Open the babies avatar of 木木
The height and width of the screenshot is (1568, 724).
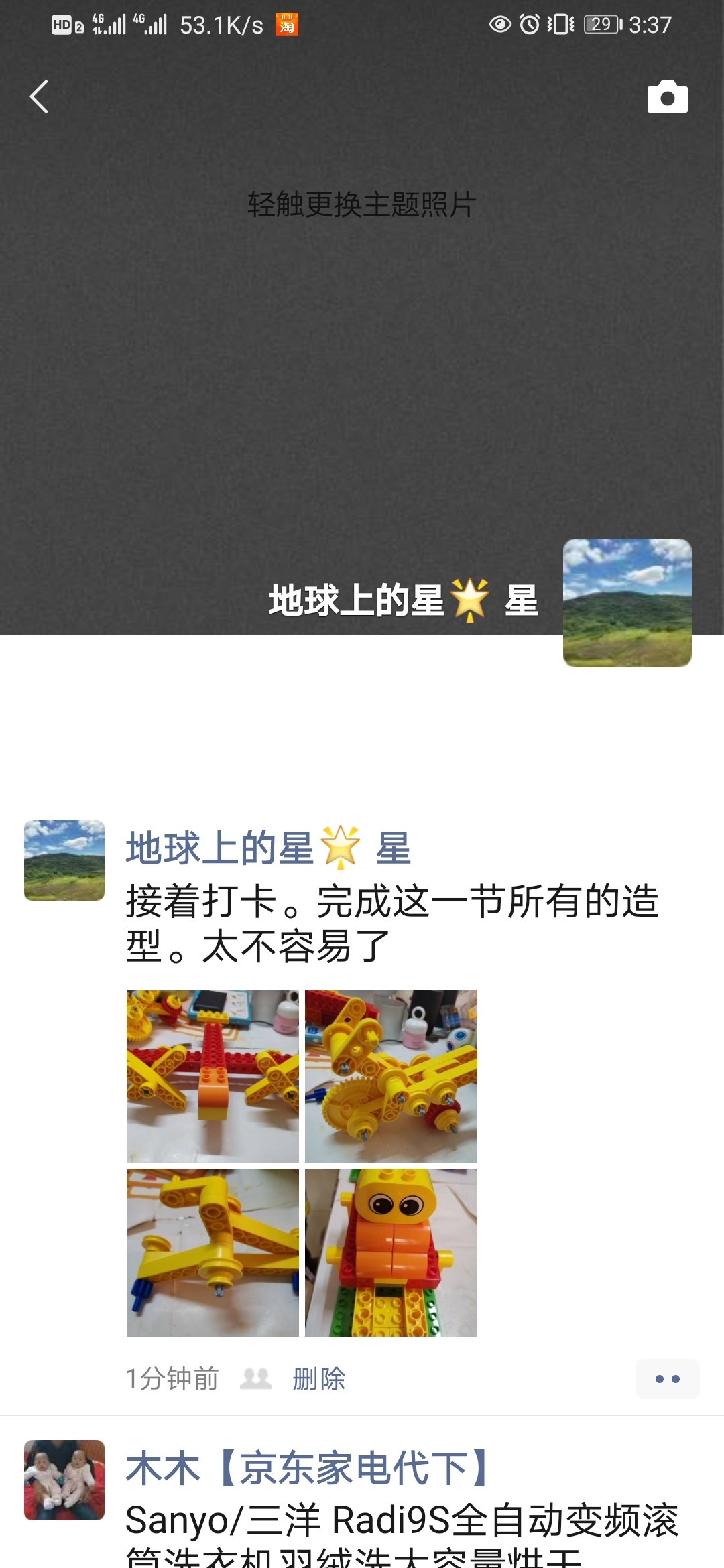point(64,1480)
